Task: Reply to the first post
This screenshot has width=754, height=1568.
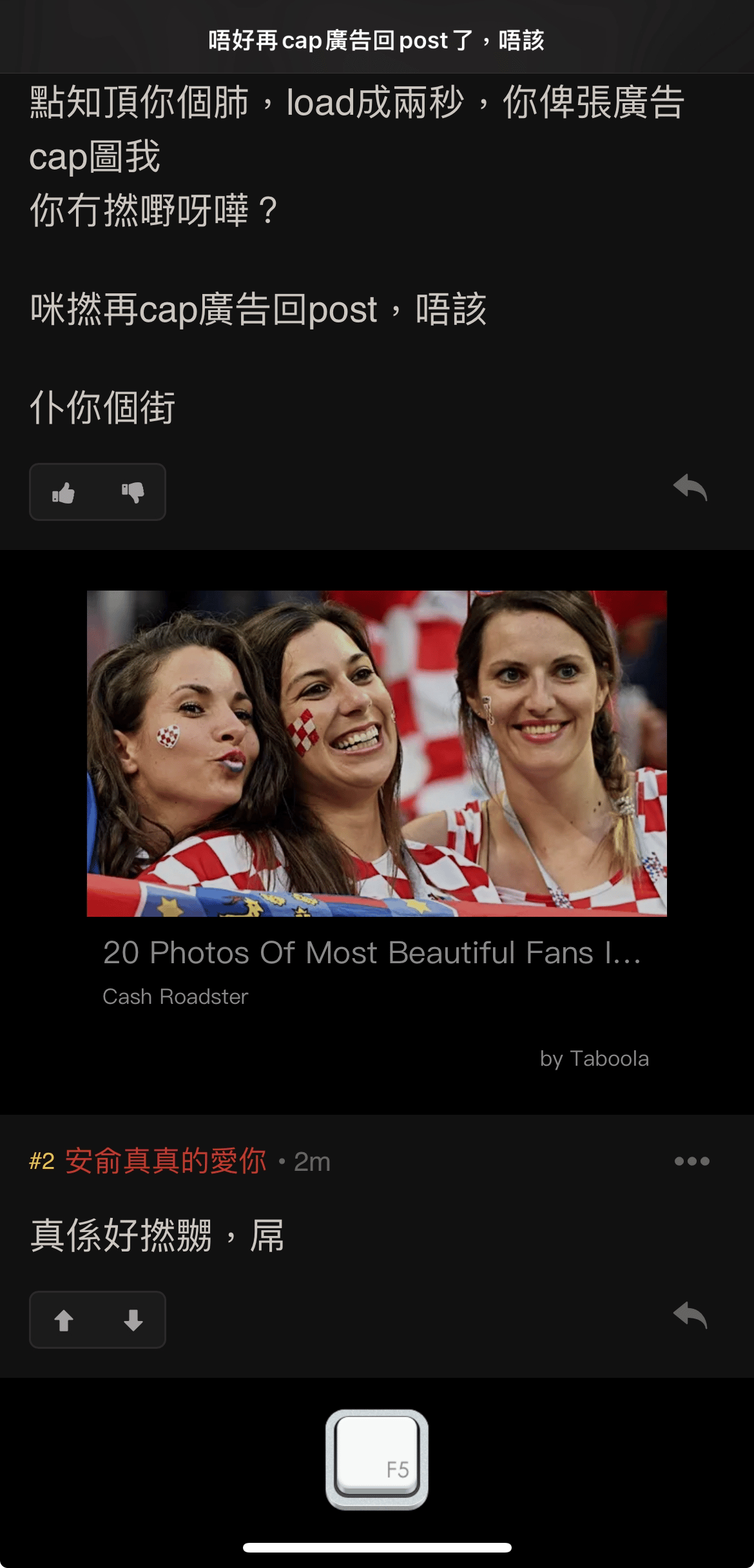Action: coord(690,488)
